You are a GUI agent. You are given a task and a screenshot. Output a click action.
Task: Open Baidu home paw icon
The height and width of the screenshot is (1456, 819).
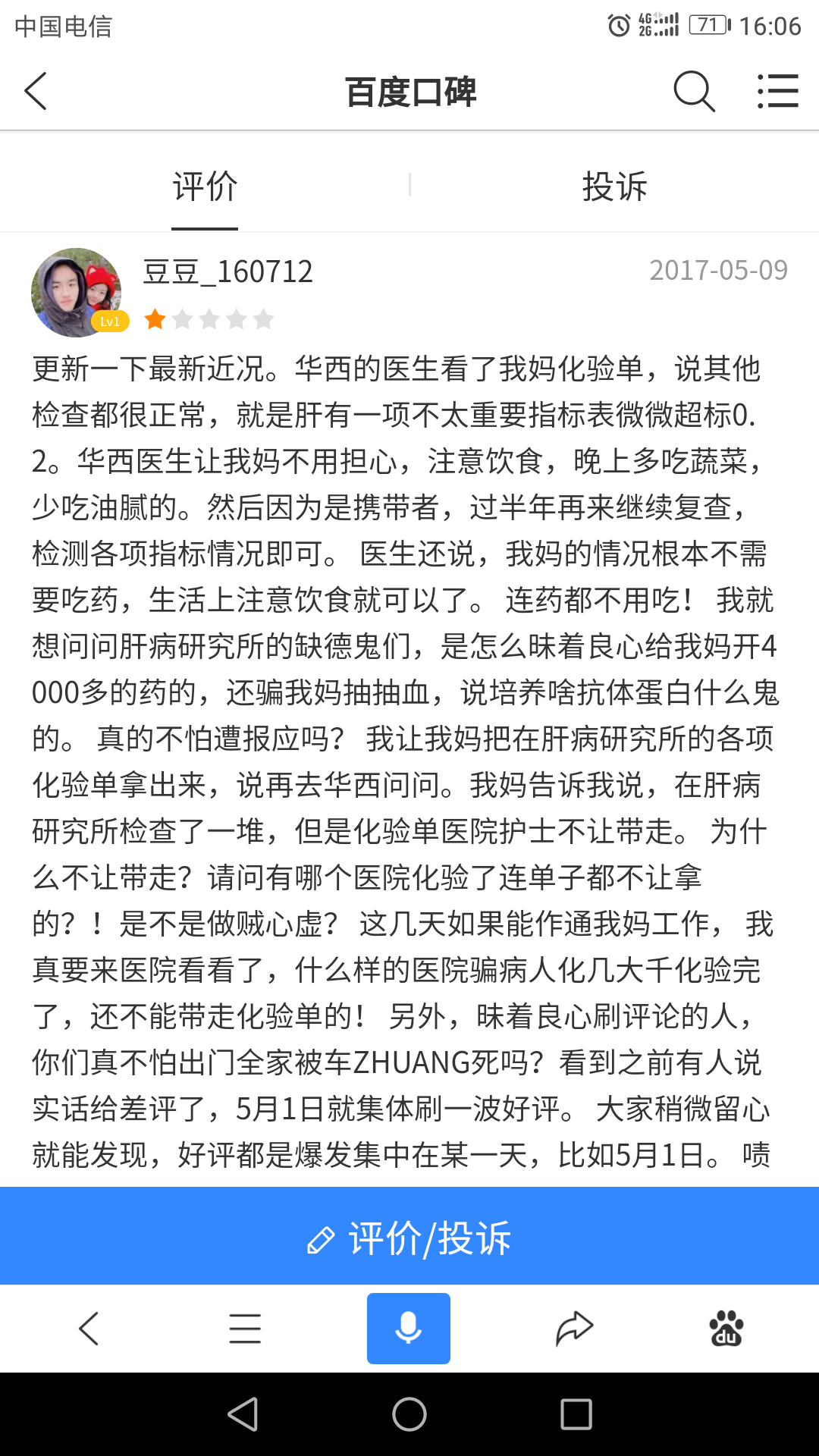pyautogui.click(x=726, y=1329)
